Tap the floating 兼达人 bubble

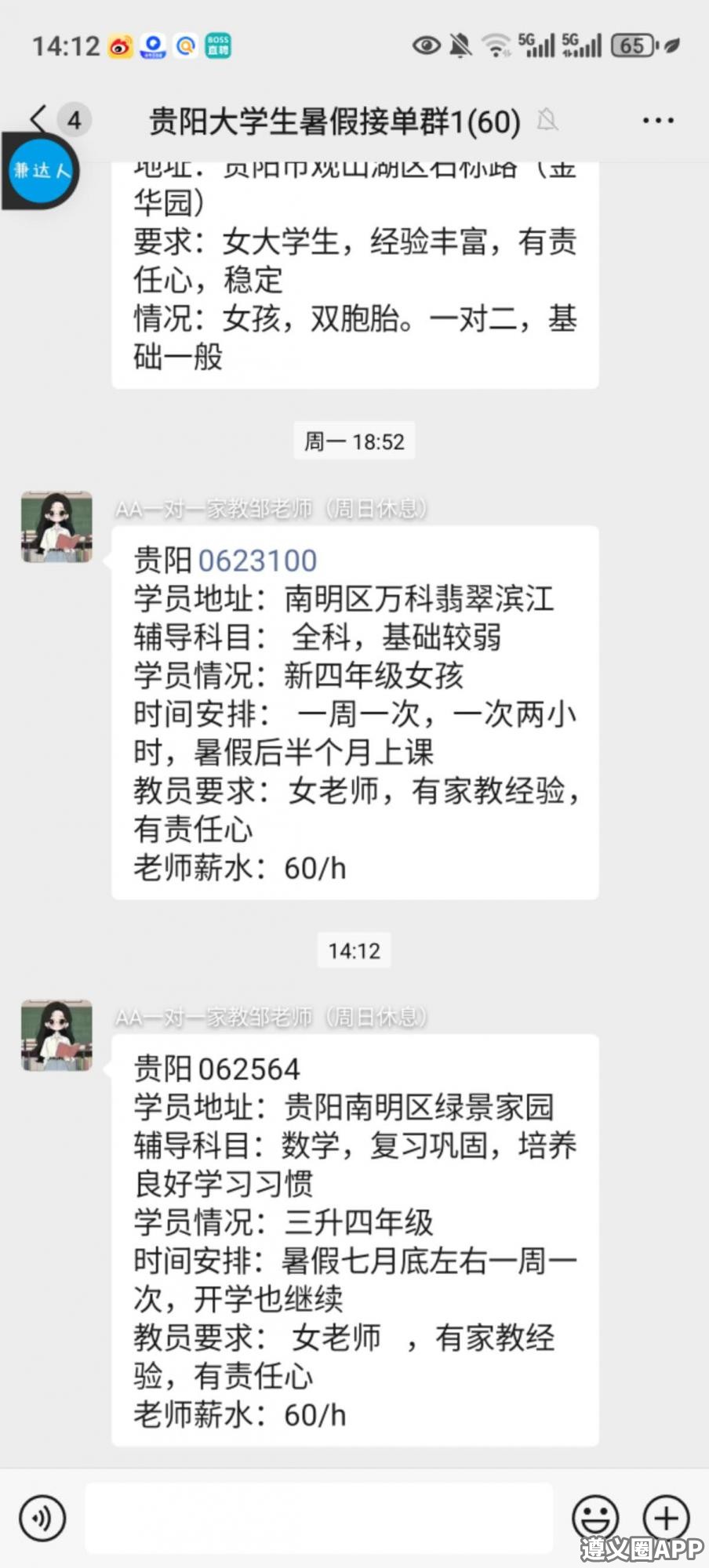pos(42,170)
